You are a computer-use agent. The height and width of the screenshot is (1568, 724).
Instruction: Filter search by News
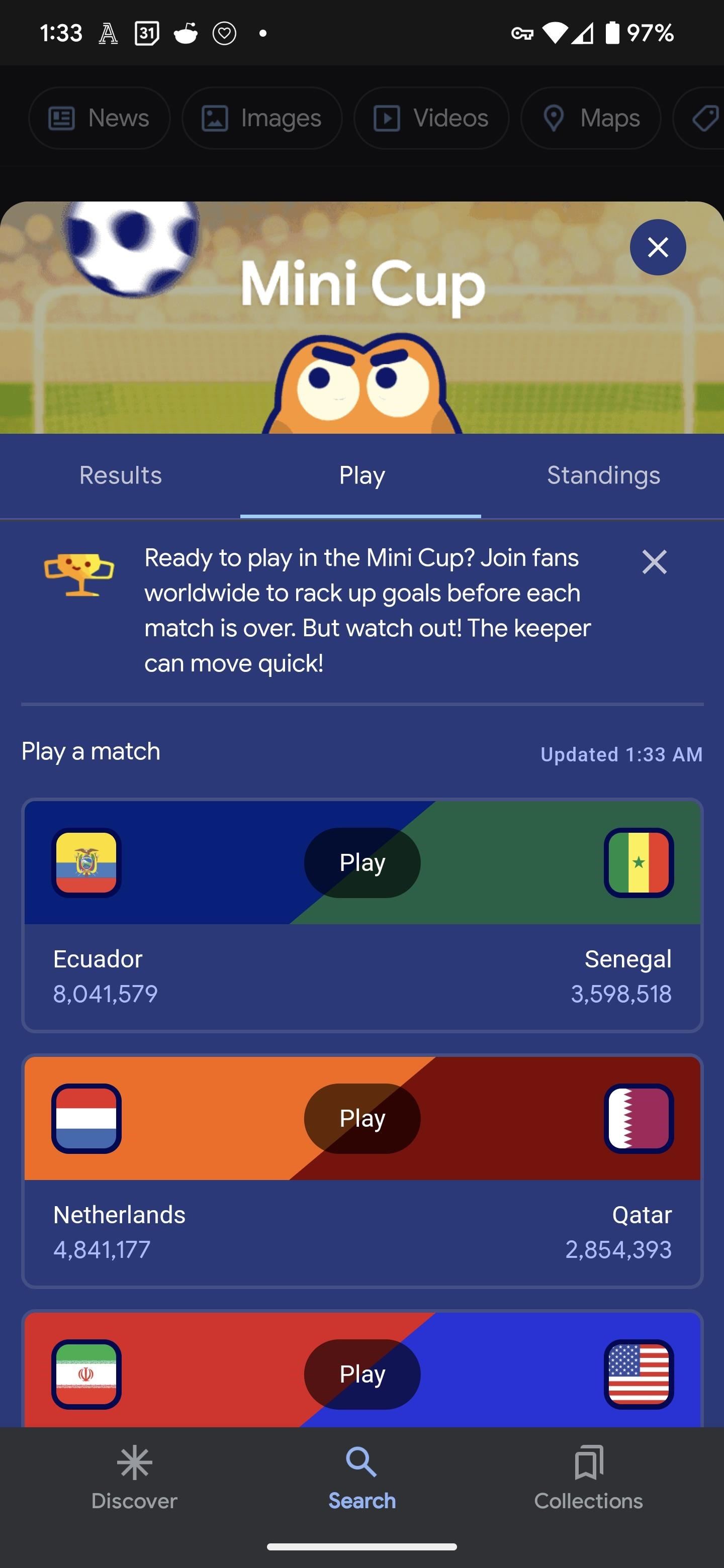99,118
